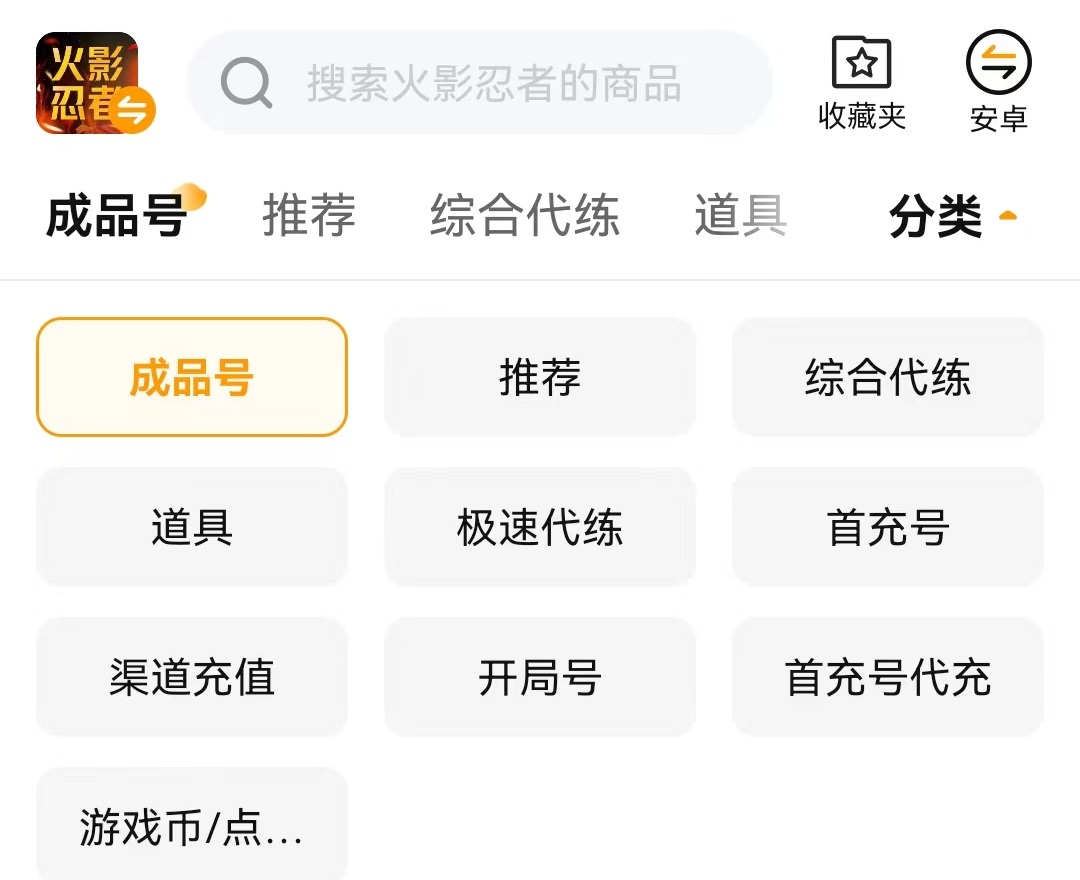Switch to the 推荐 top tab
The image size is (1080, 880).
pos(309,216)
